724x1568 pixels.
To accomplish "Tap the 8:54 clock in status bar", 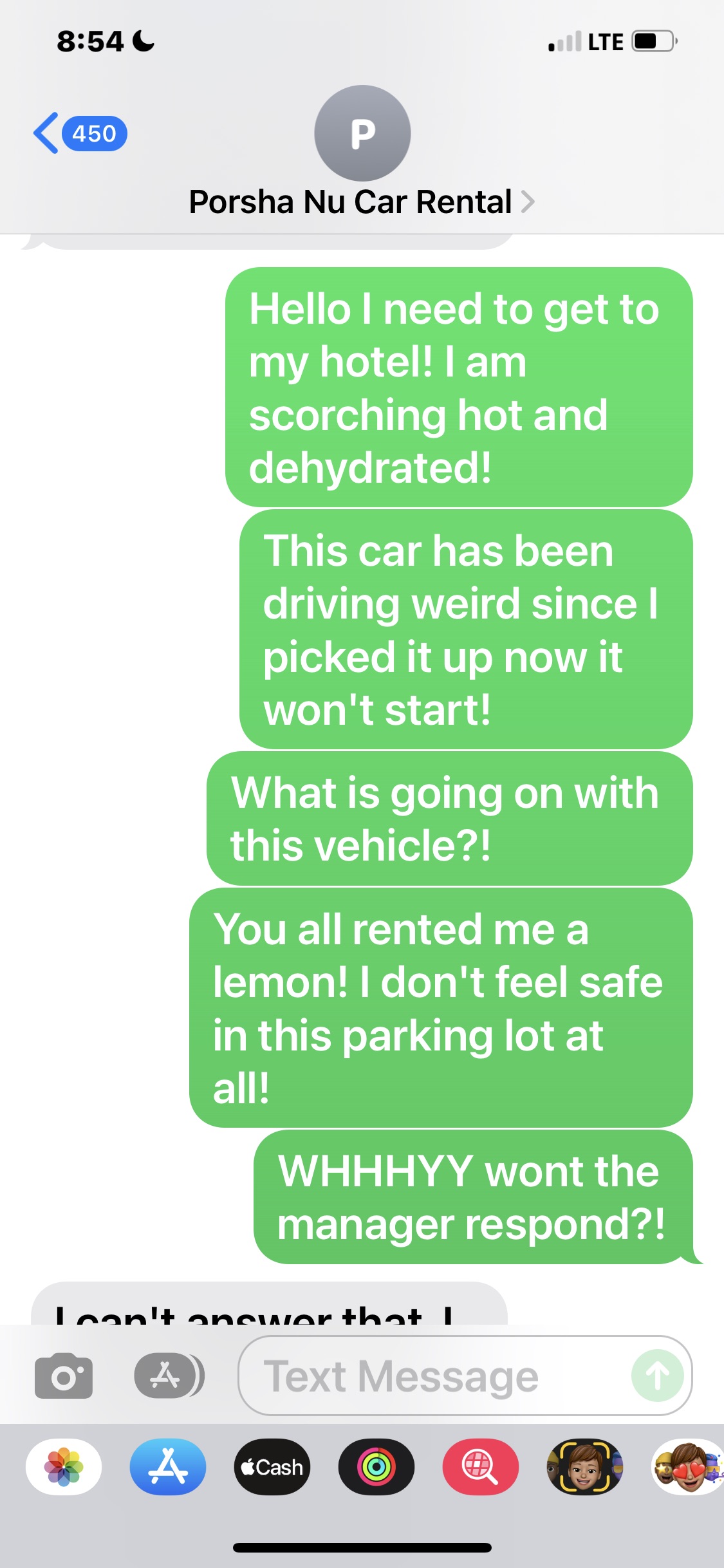I will tap(90, 41).
